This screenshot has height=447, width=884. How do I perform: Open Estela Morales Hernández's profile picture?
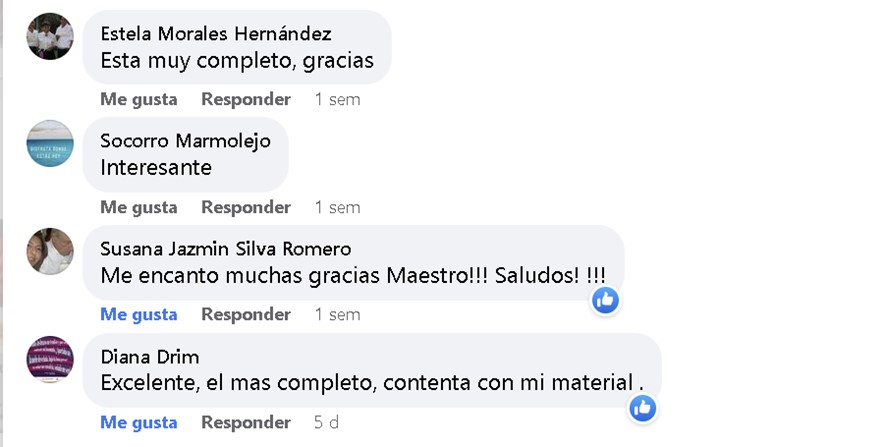click(50, 36)
